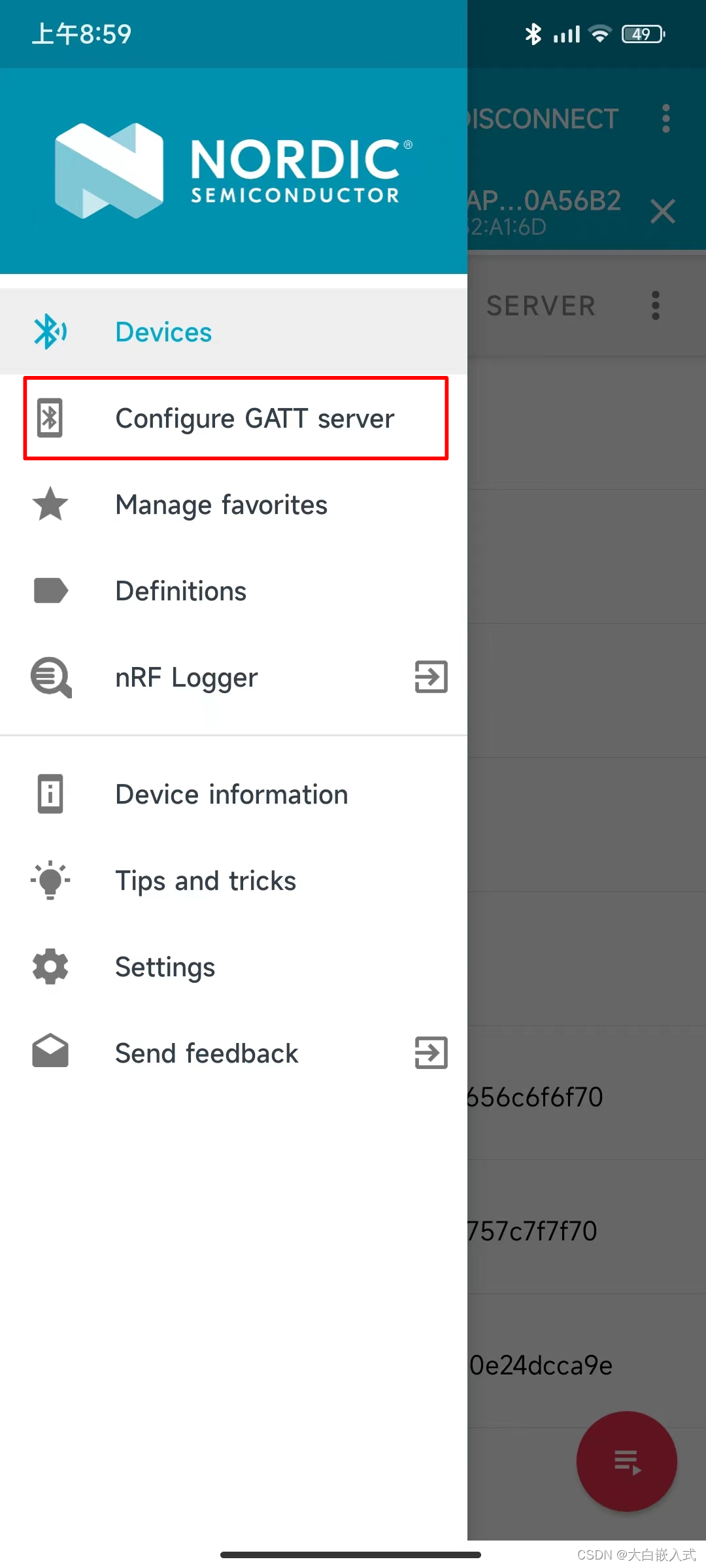Image resolution: width=706 pixels, height=1568 pixels.
Task: Click the Send feedback envelope icon
Action: tap(50, 1052)
